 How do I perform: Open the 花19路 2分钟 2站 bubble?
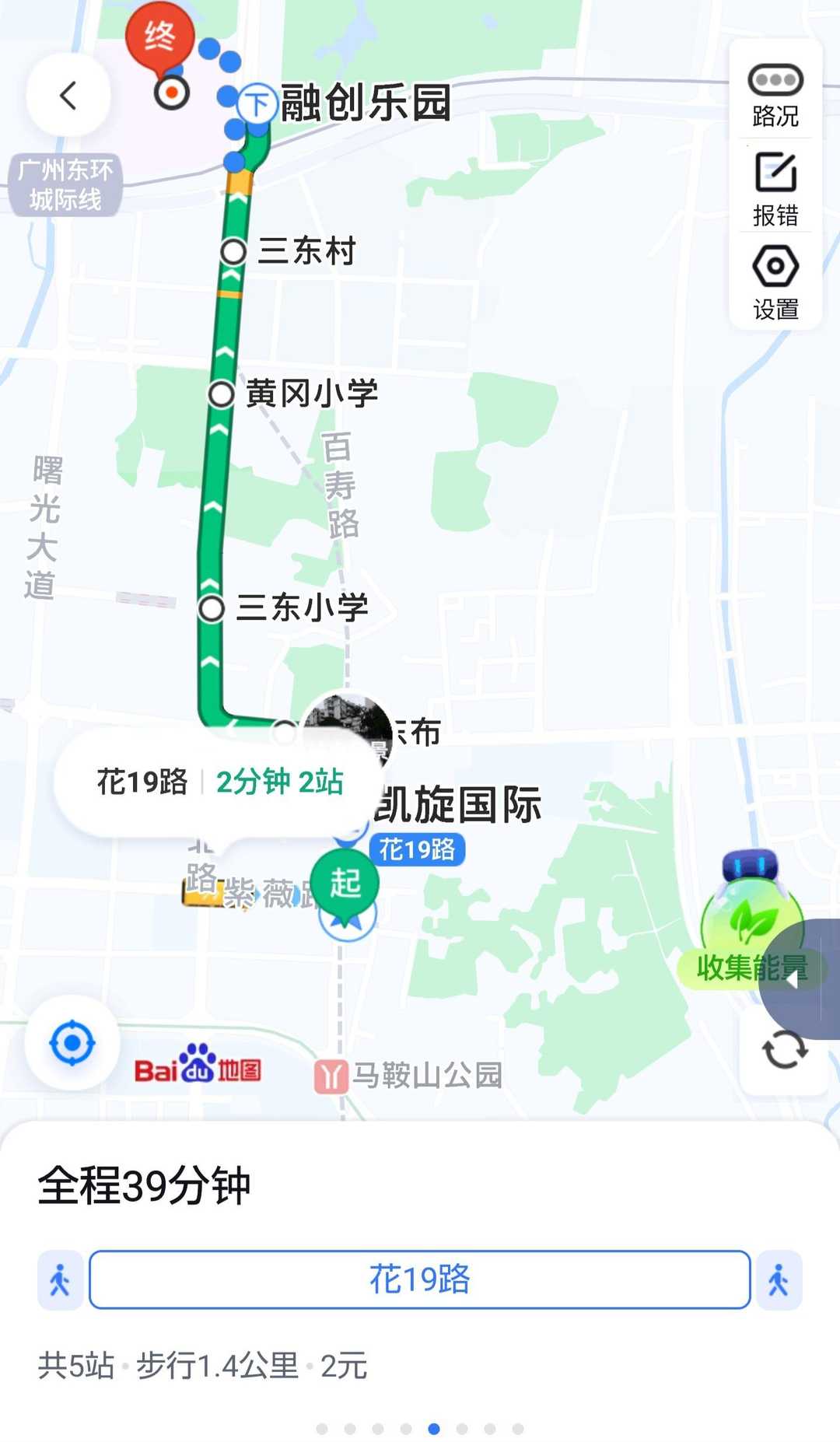(x=219, y=782)
